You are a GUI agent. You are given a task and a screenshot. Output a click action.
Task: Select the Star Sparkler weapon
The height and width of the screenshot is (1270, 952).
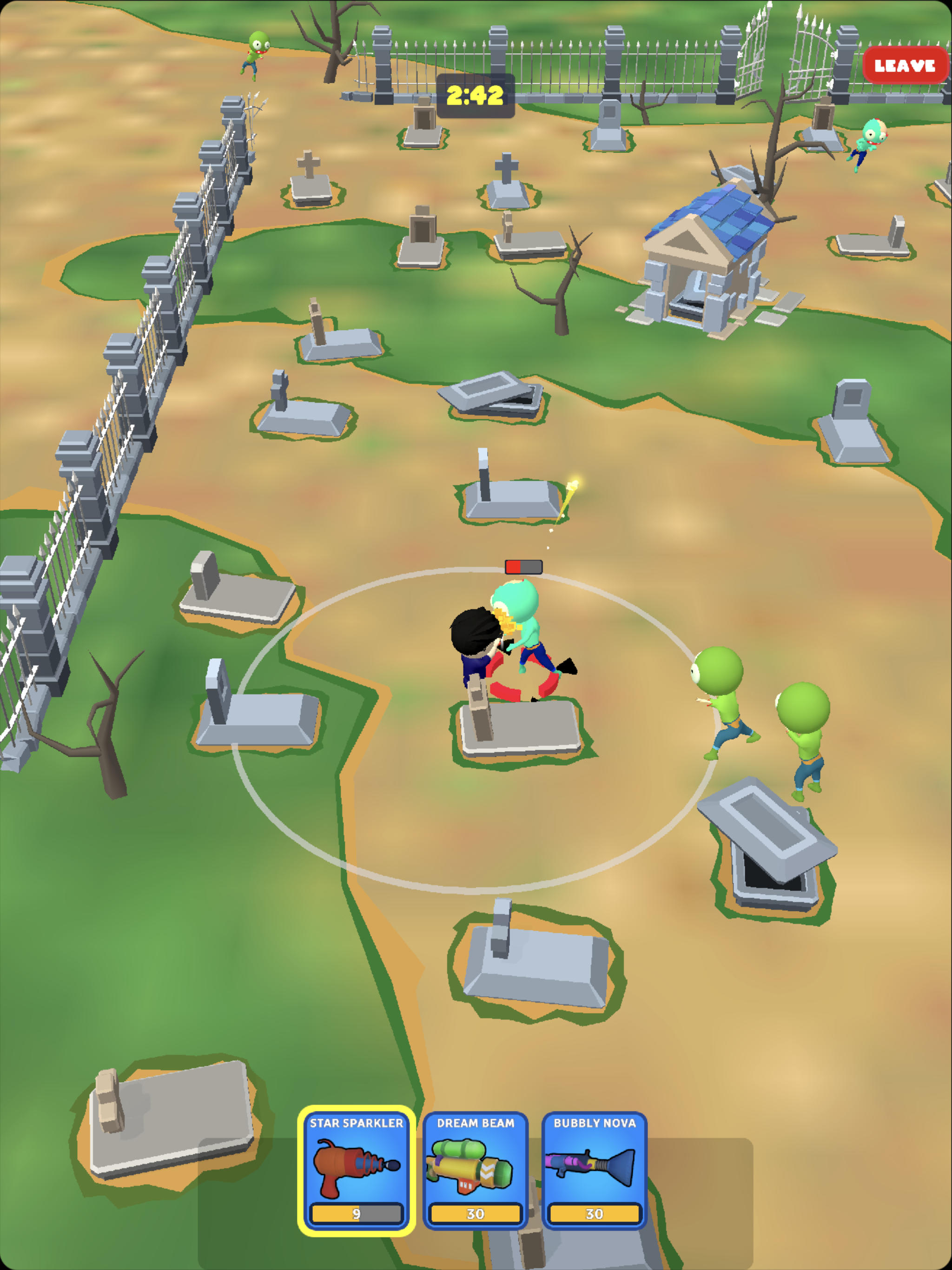click(x=356, y=1169)
